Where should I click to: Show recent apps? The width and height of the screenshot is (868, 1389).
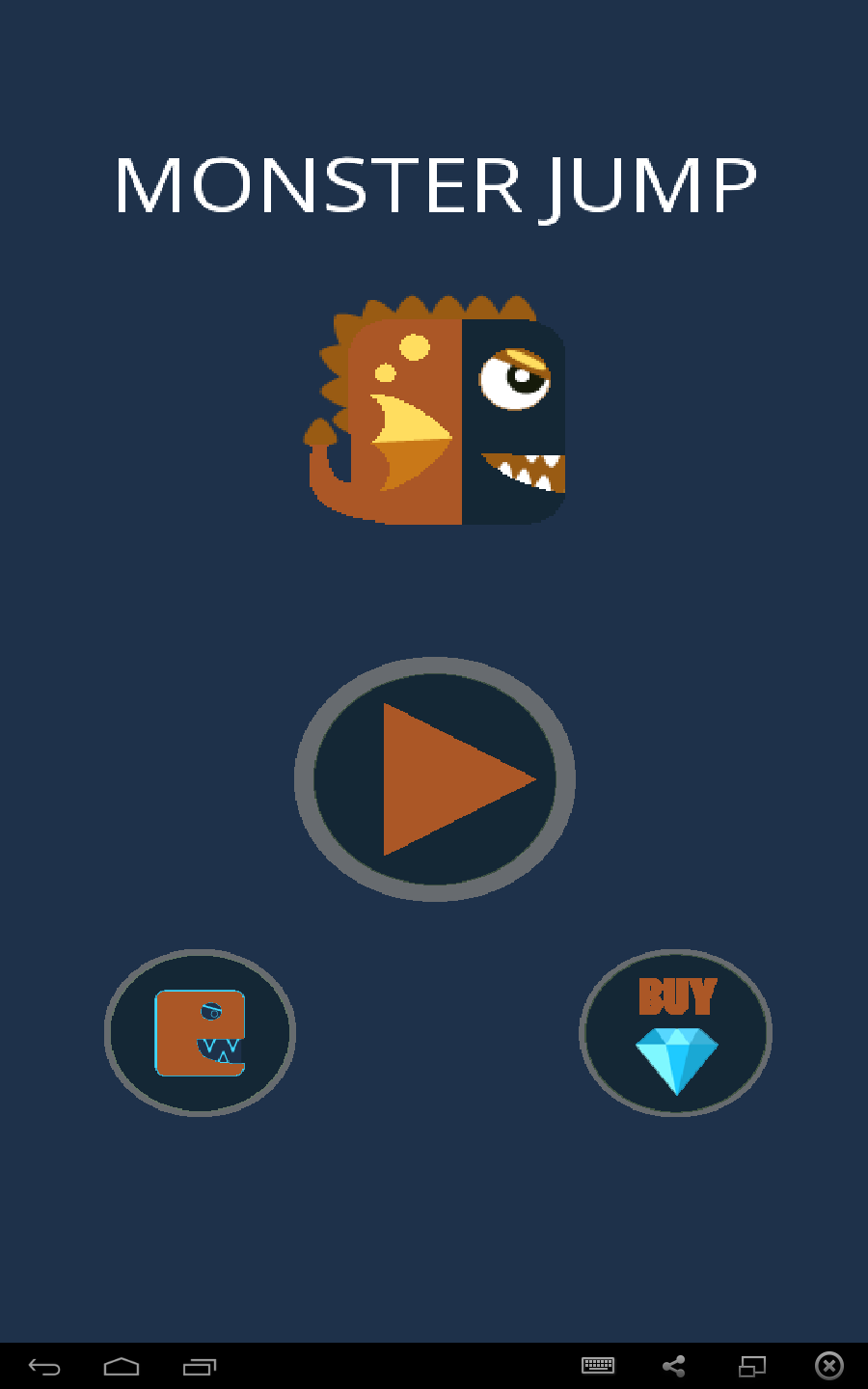coord(200,1366)
